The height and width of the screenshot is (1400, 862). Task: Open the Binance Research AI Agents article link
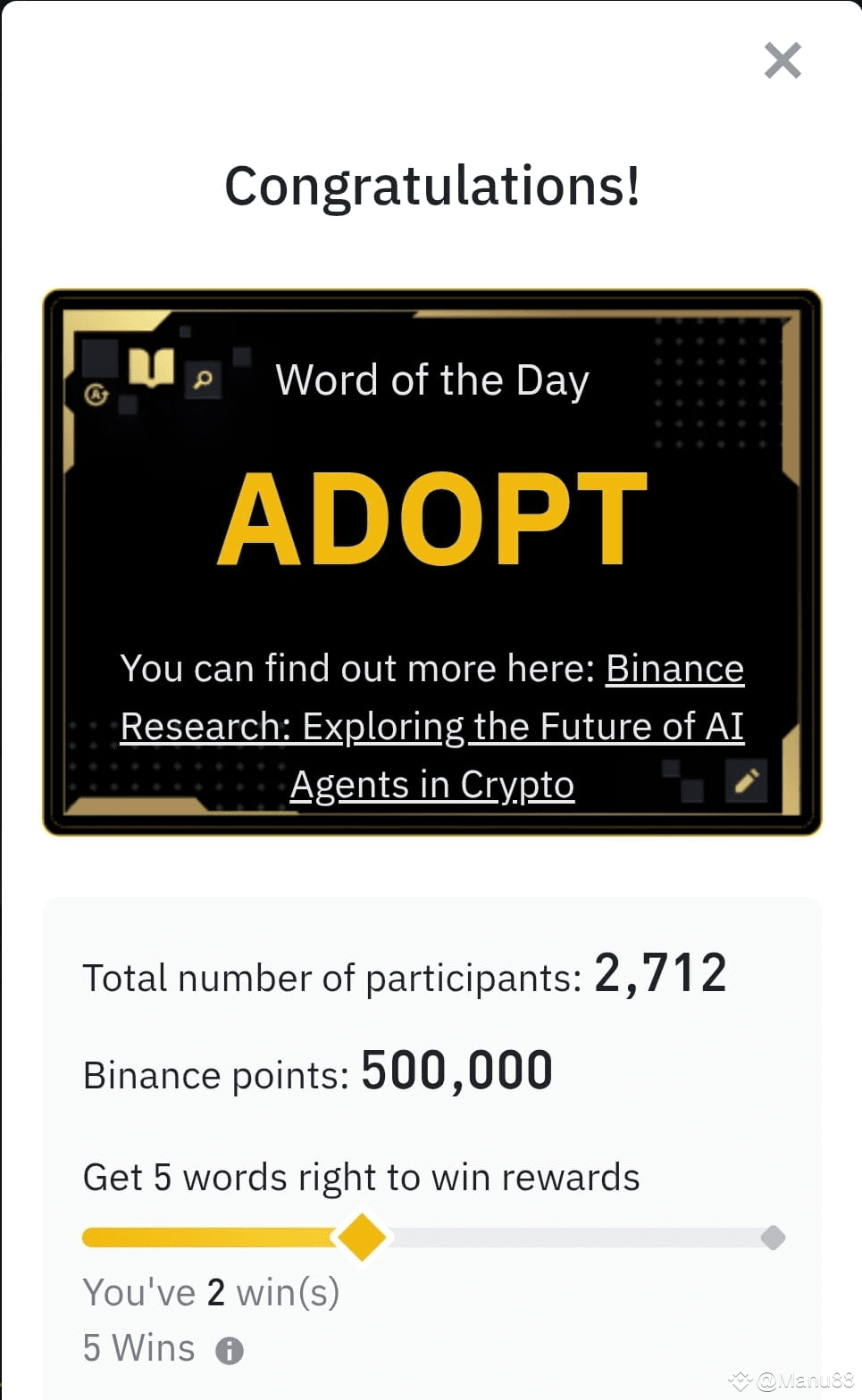point(432,726)
